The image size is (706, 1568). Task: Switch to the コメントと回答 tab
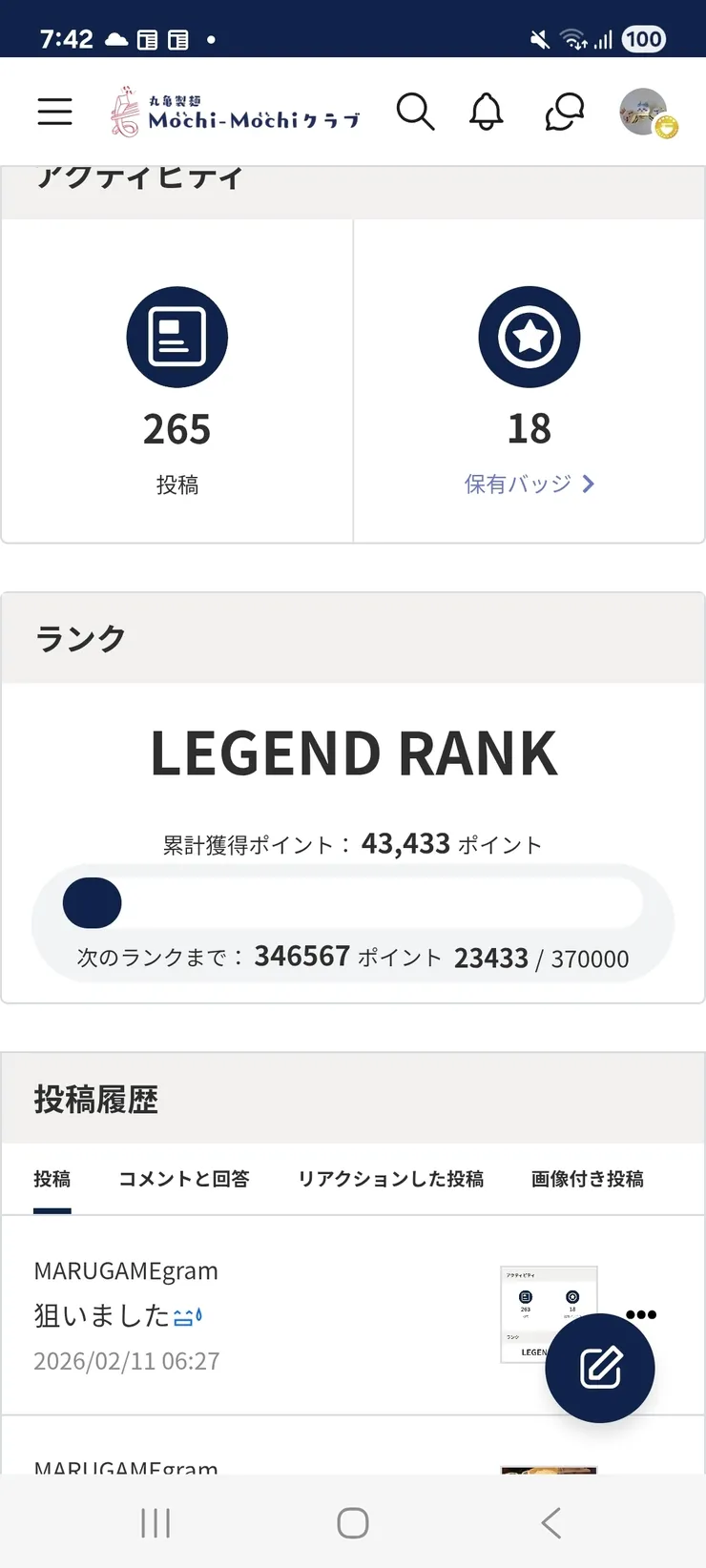pos(184,1179)
